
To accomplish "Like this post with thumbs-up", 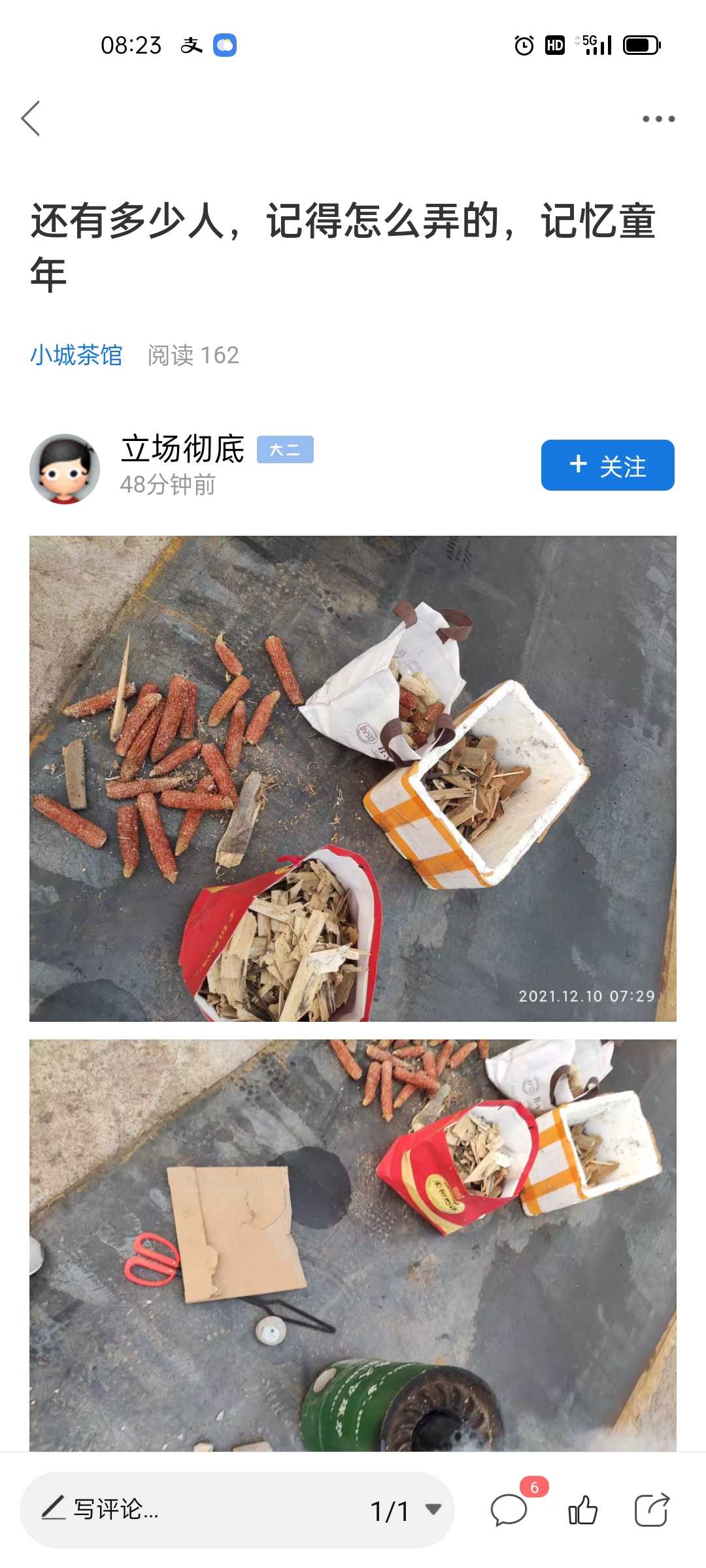I will click(x=582, y=1510).
